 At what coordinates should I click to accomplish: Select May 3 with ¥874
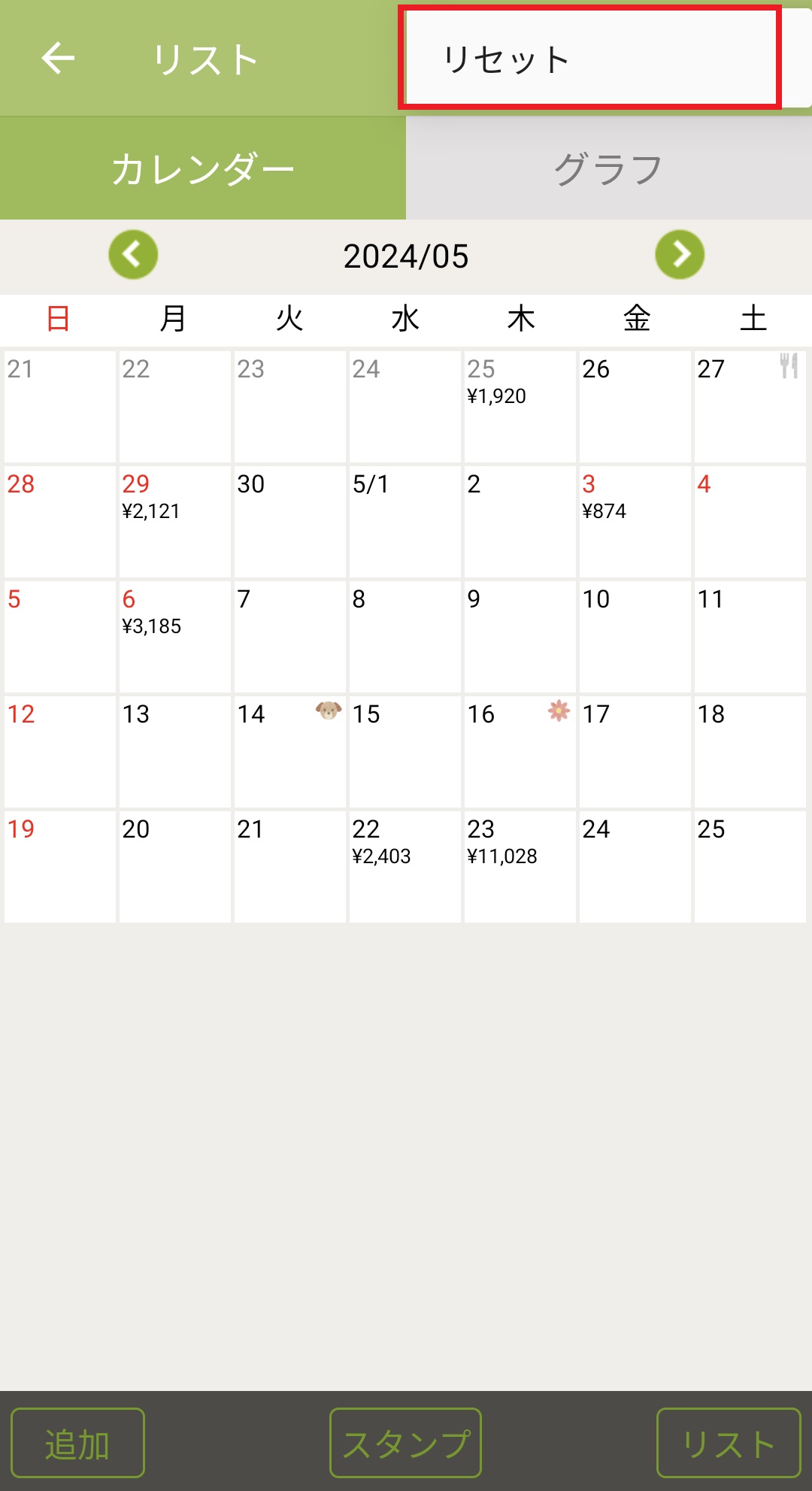[635, 521]
